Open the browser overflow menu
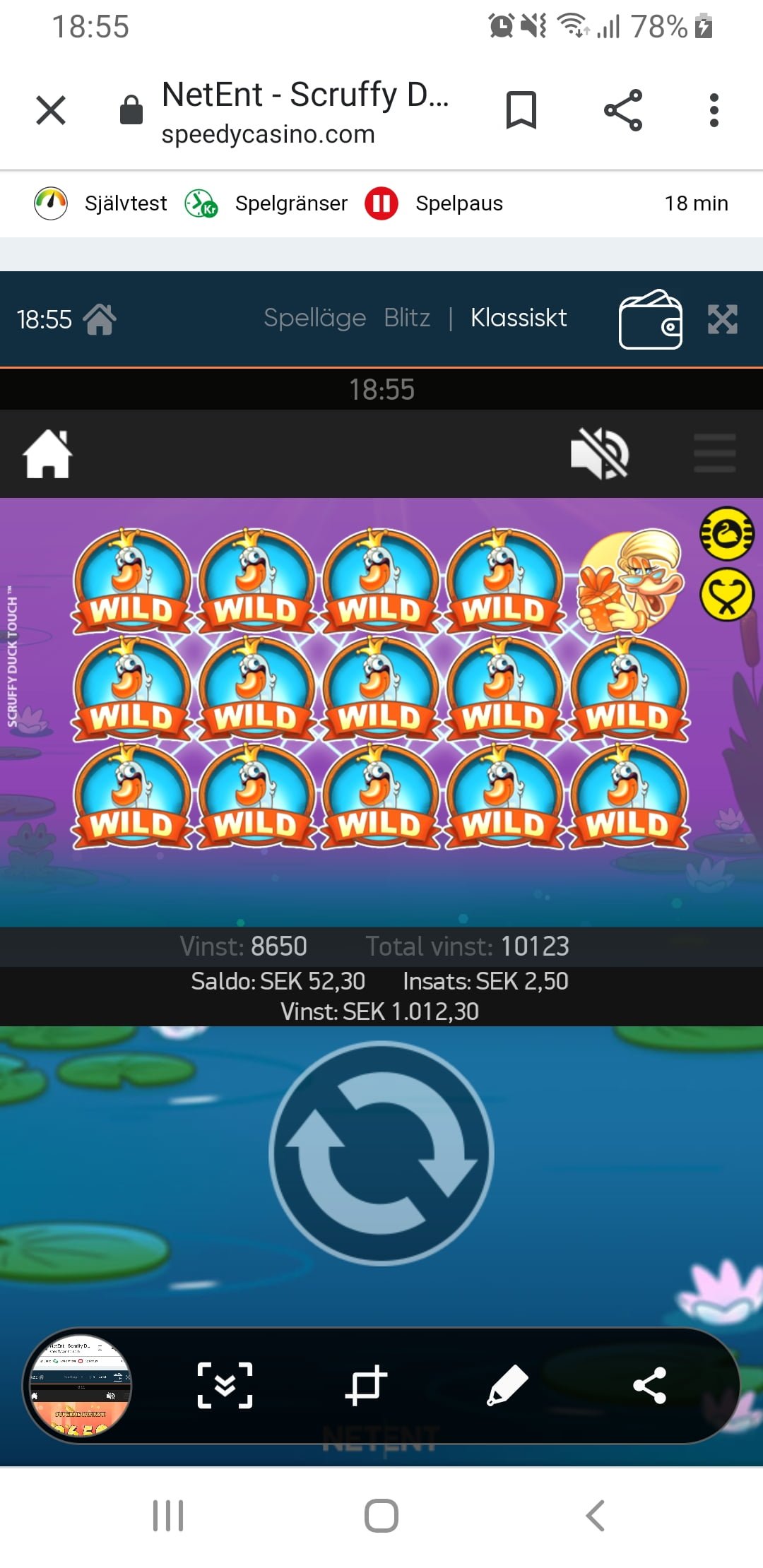Image resolution: width=763 pixels, height=1568 pixels. point(714,111)
